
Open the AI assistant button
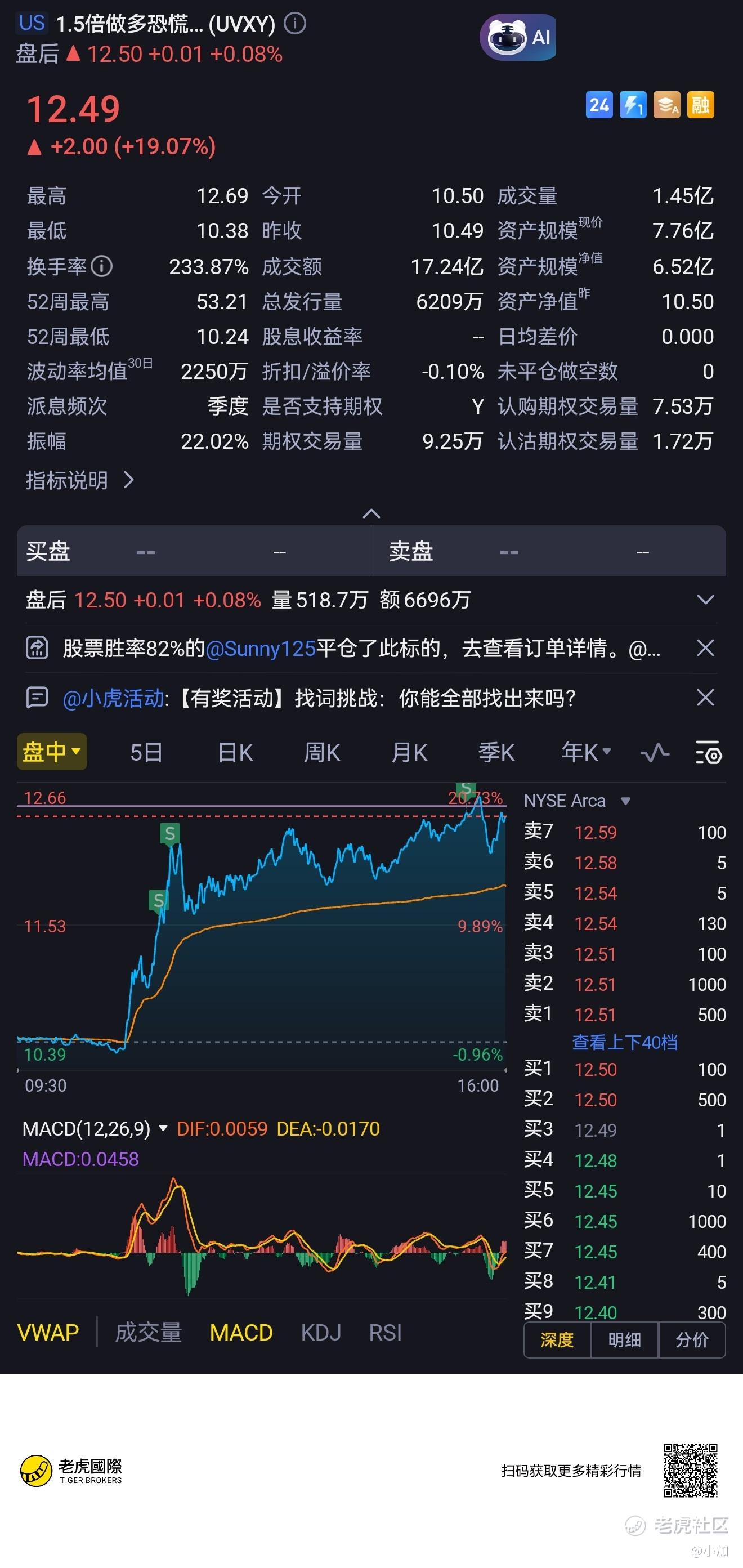(x=518, y=38)
